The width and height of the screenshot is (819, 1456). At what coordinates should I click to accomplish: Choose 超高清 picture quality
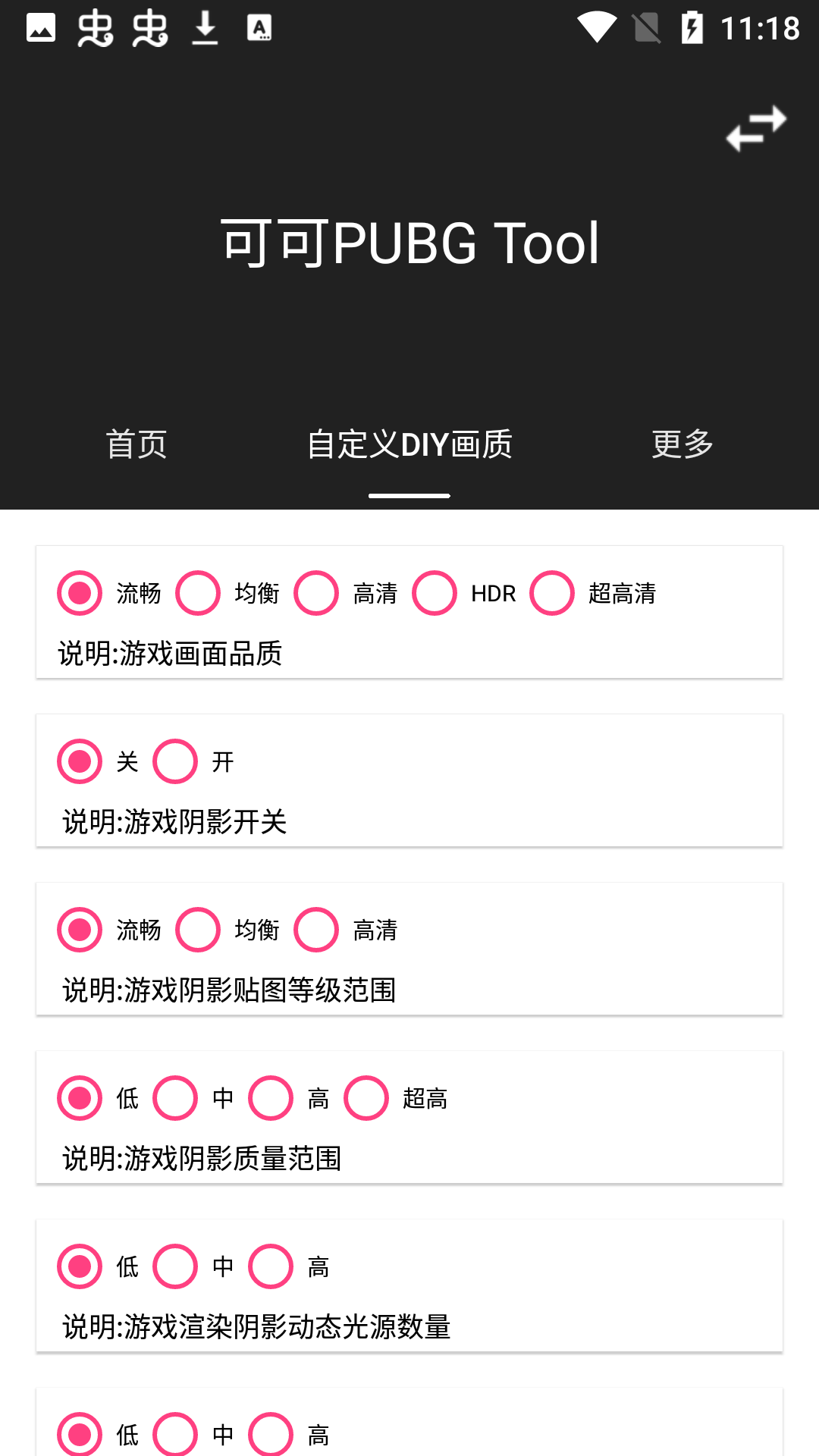(x=552, y=593)
